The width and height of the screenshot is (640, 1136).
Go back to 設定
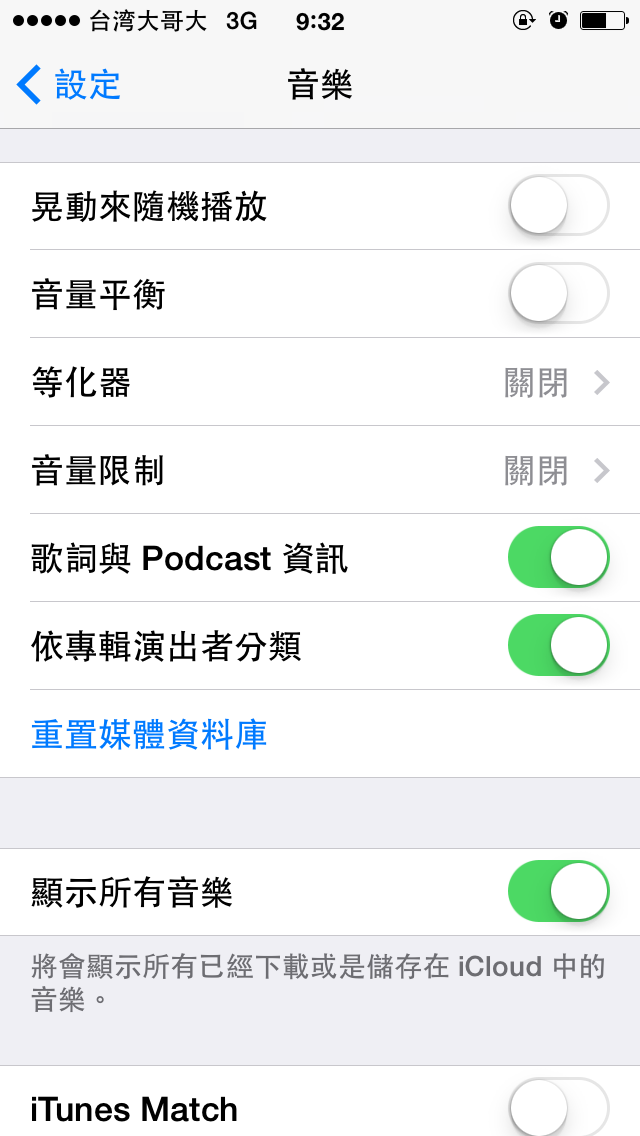[68, 85]
